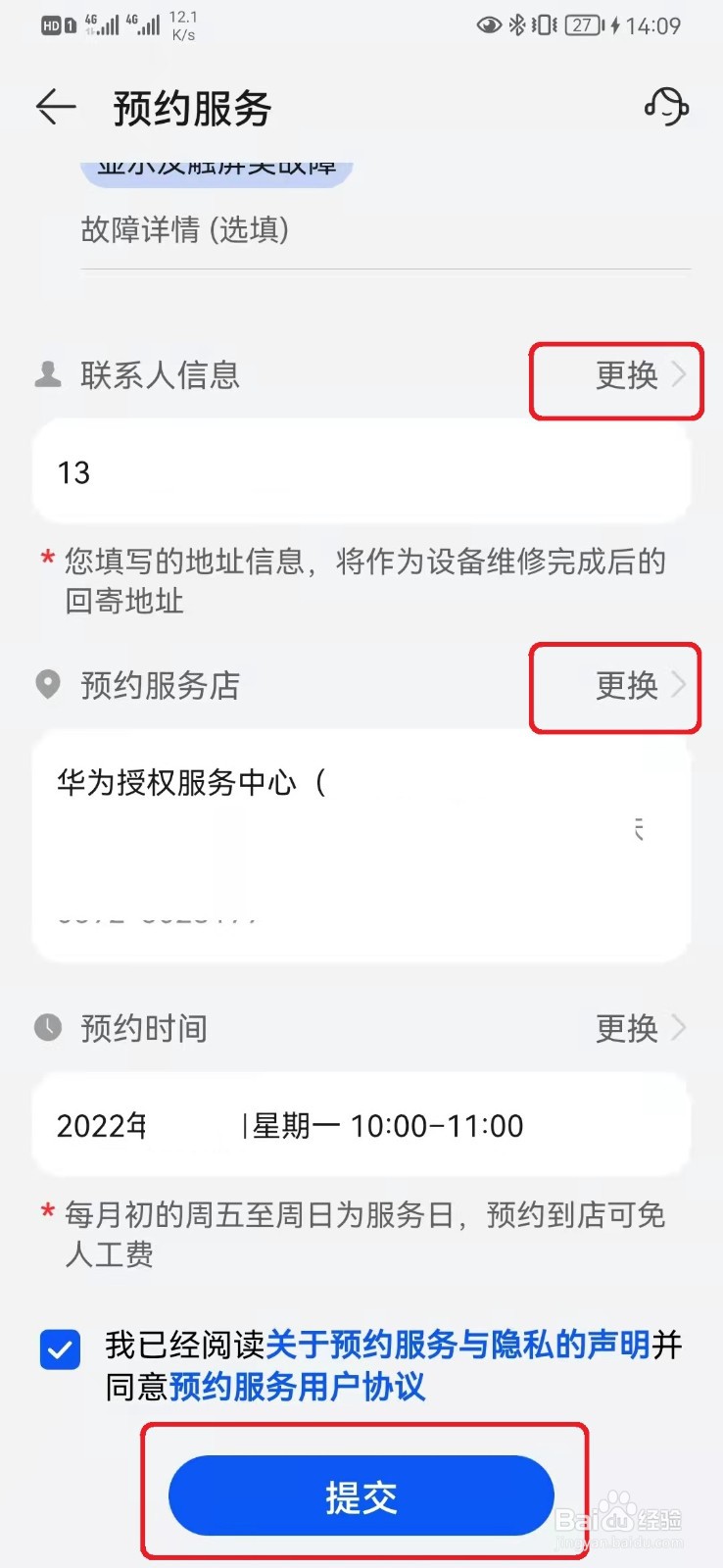Tap the 提交 submit button
The width and height of the screenshot is (723, 1568).
pos(361,1495)
